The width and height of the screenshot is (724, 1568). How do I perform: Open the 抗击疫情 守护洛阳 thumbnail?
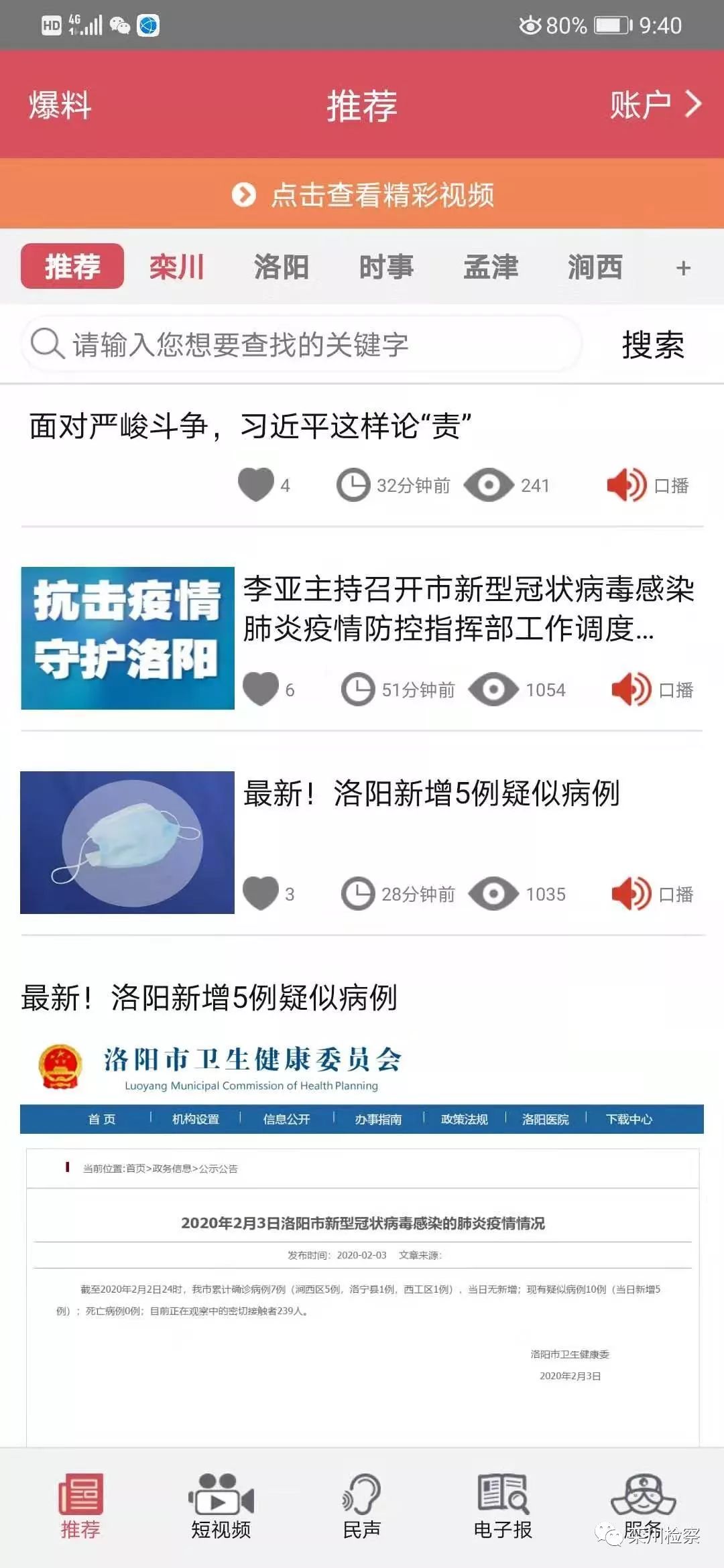[x=127, y=638]
